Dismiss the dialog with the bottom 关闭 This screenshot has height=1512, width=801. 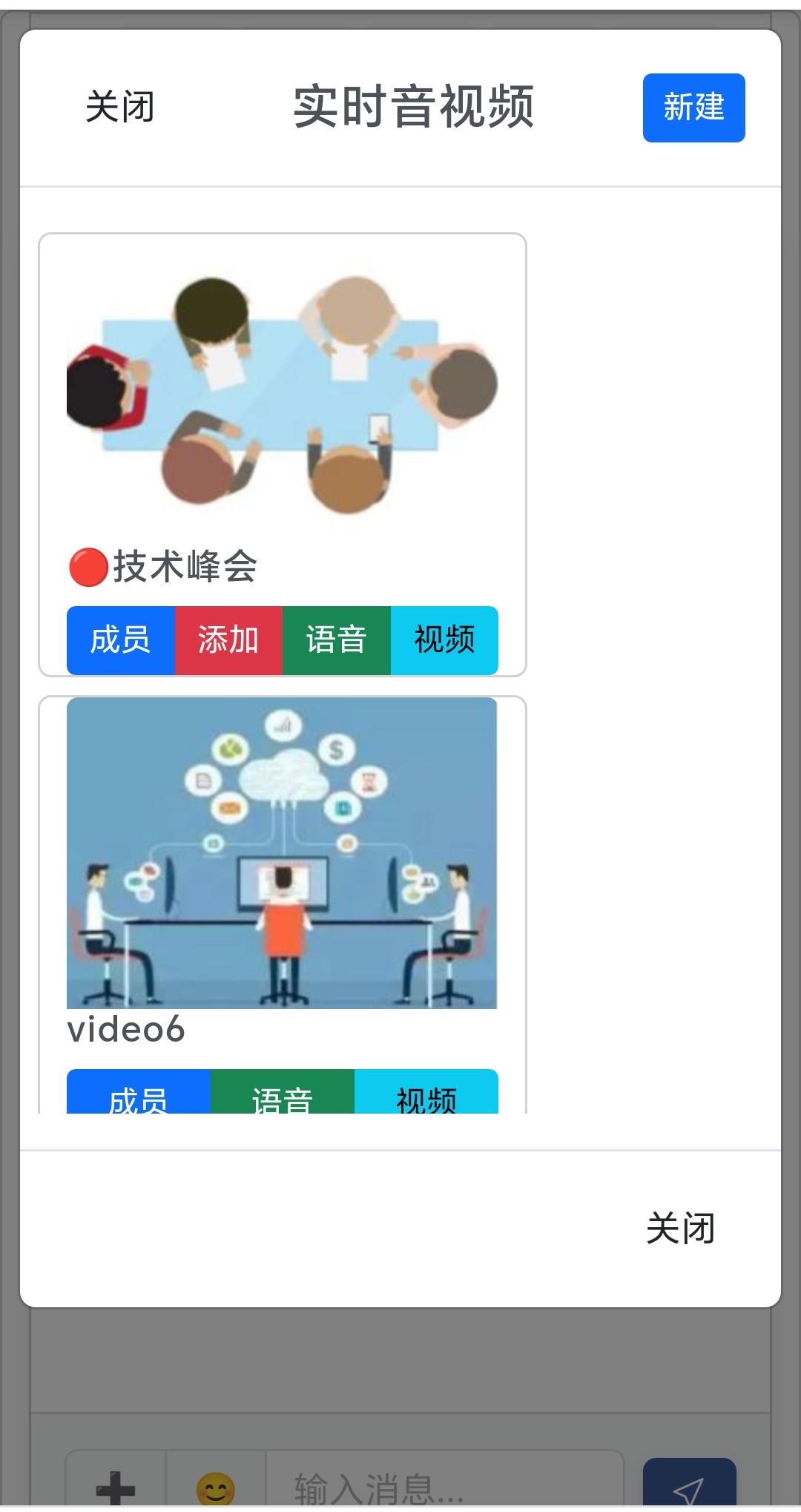pos(680,1229)
